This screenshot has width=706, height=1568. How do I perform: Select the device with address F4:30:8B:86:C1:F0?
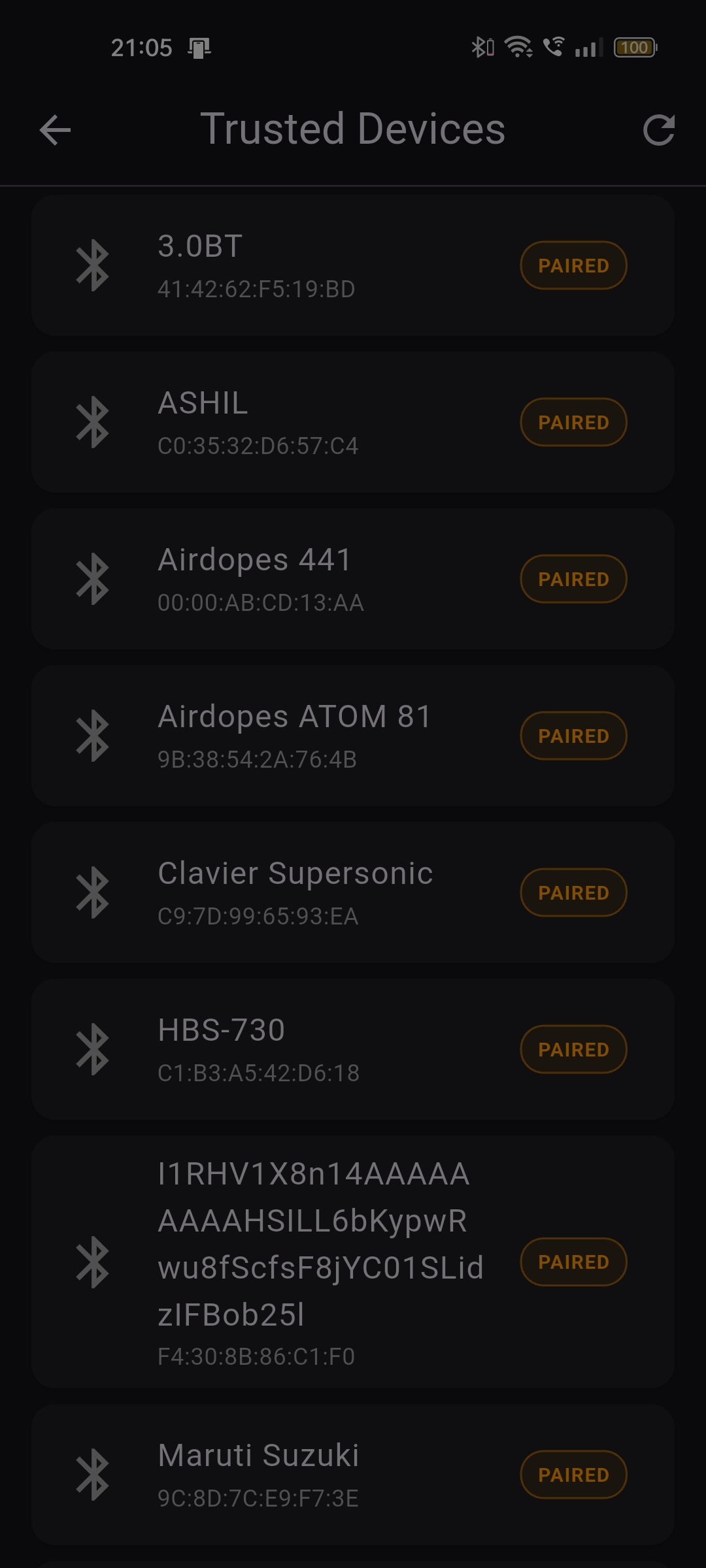point(353,1262)
